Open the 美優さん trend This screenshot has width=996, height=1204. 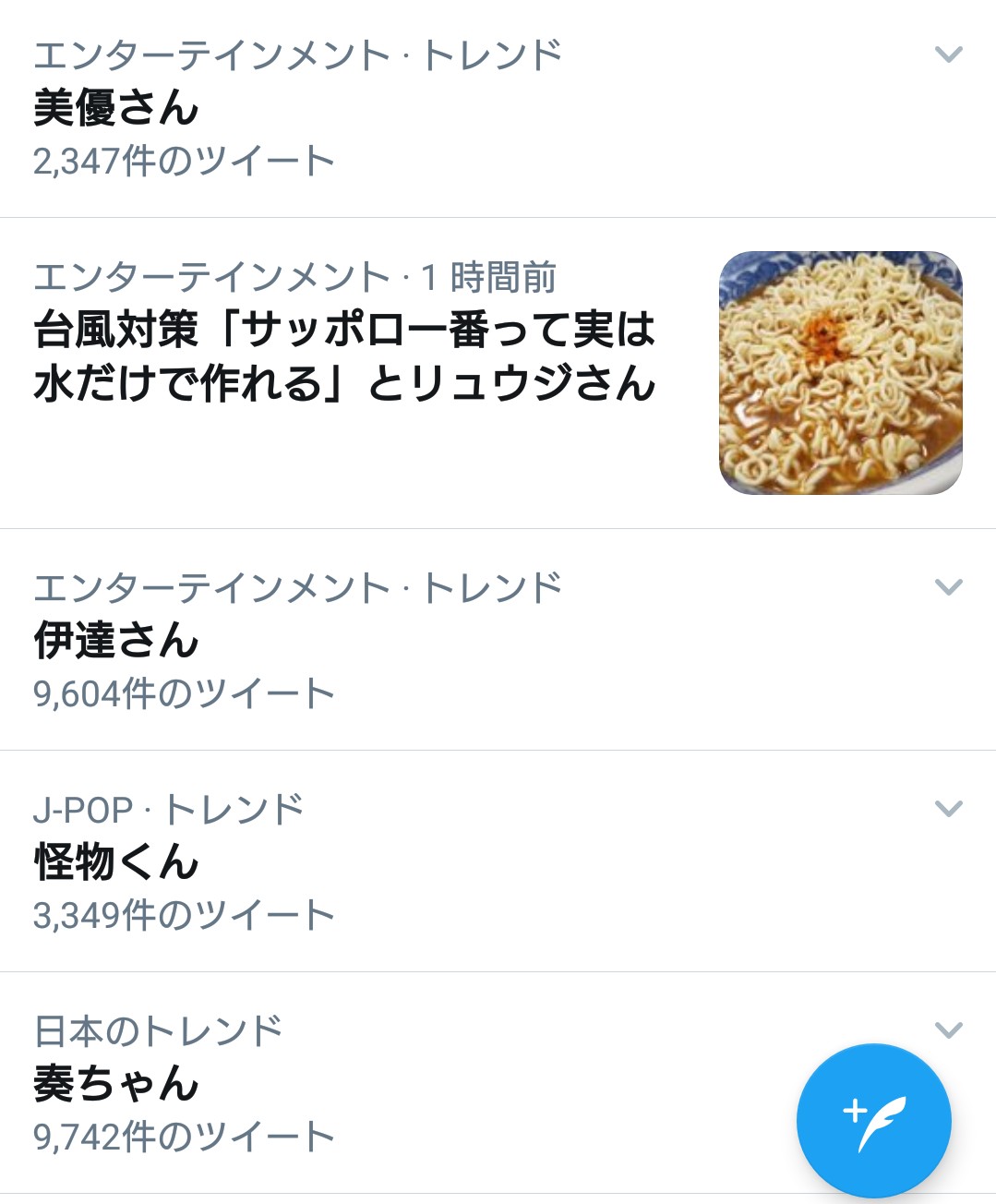(x=117, y=108)
